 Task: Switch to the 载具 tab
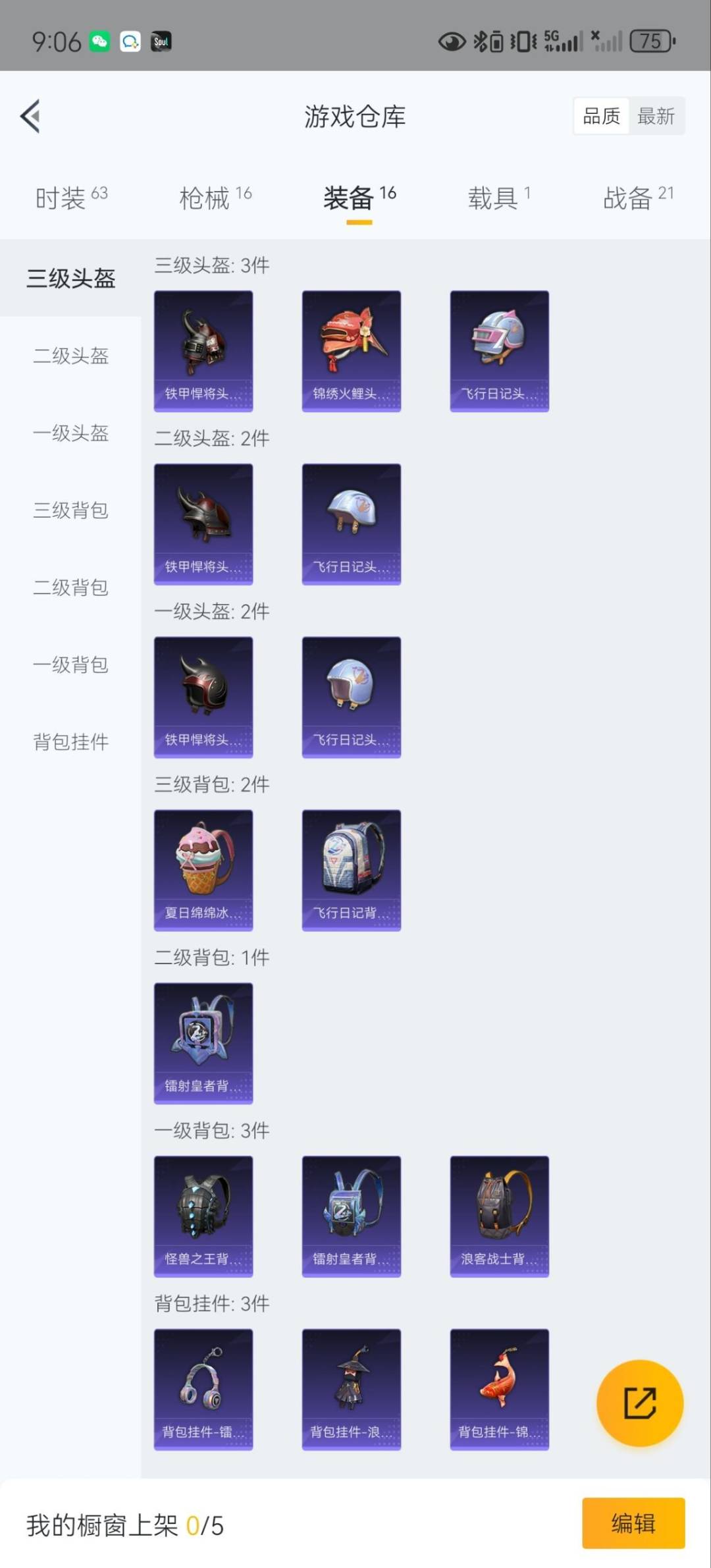tap(498, 197)
